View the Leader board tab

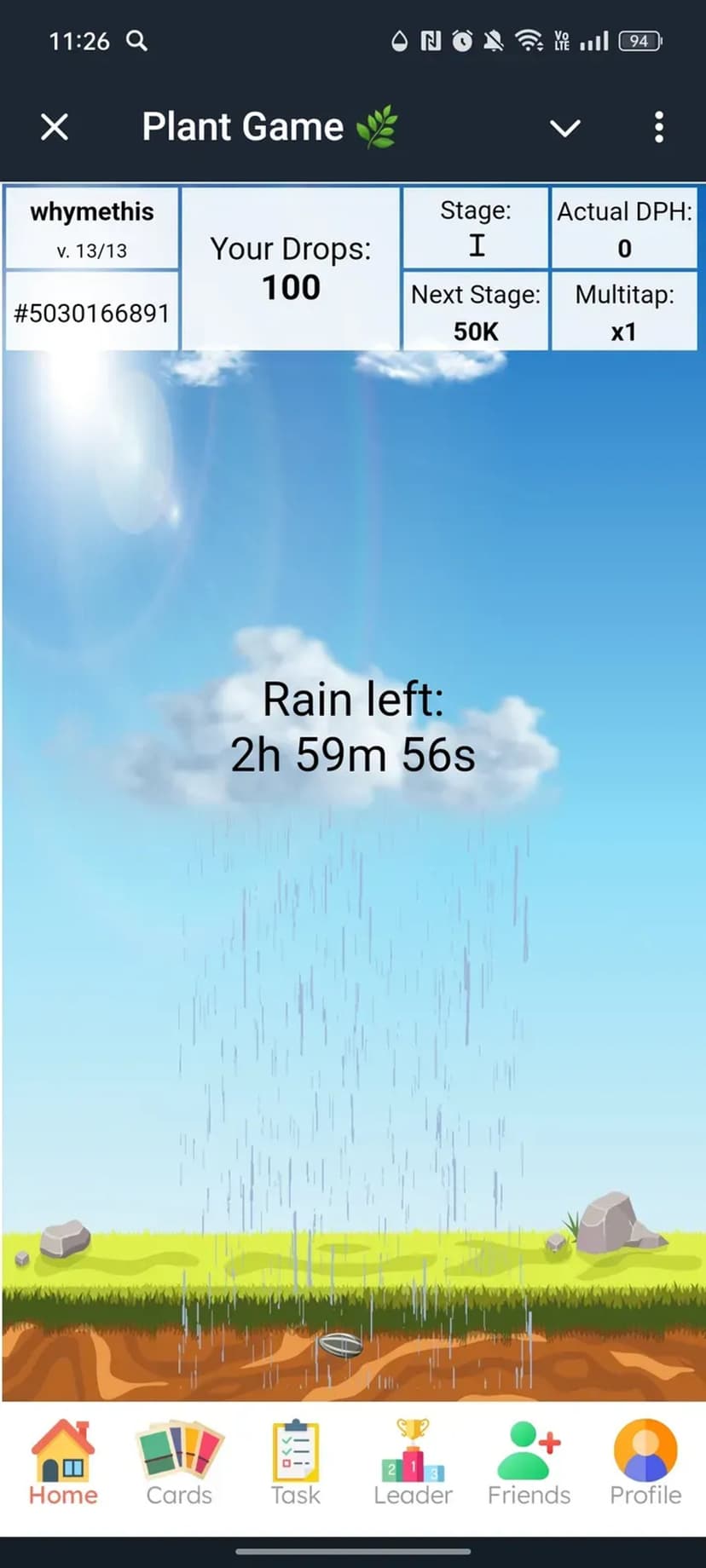(x=413, y=1462)
